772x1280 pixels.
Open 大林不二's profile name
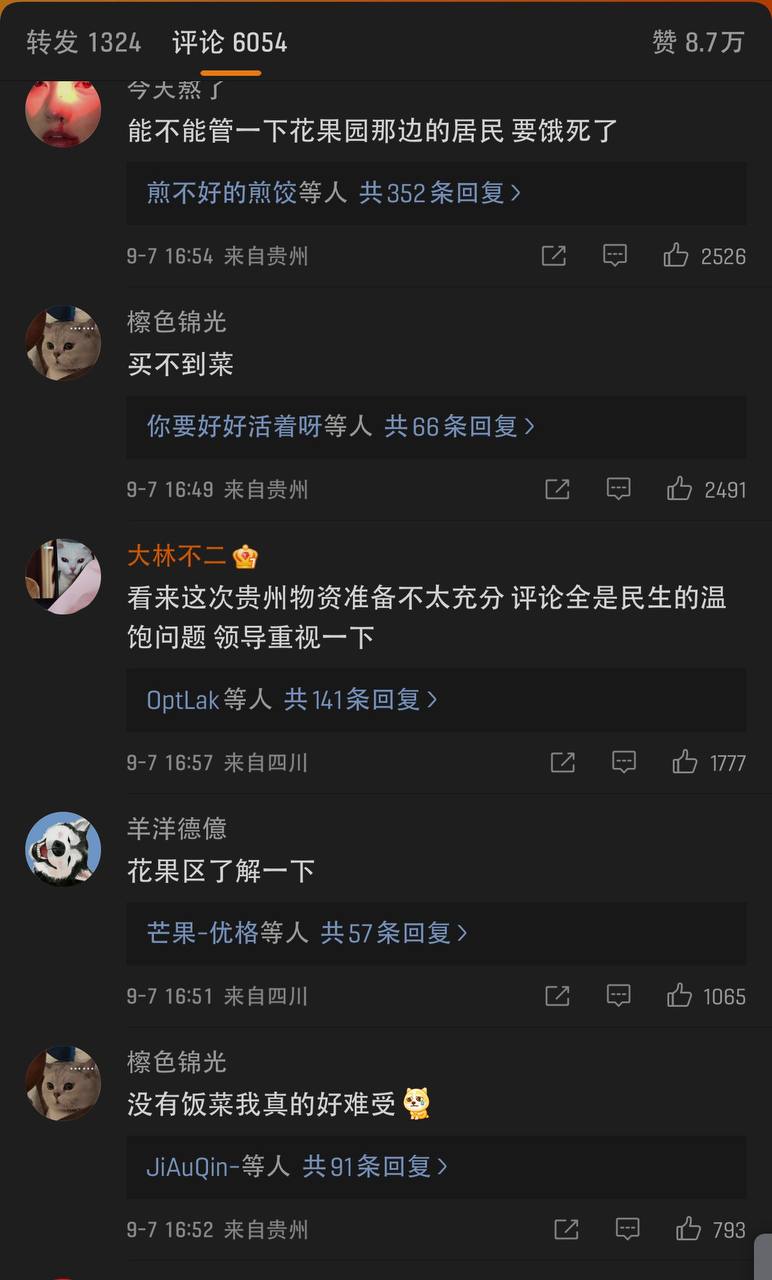click(x=178, y=556)
